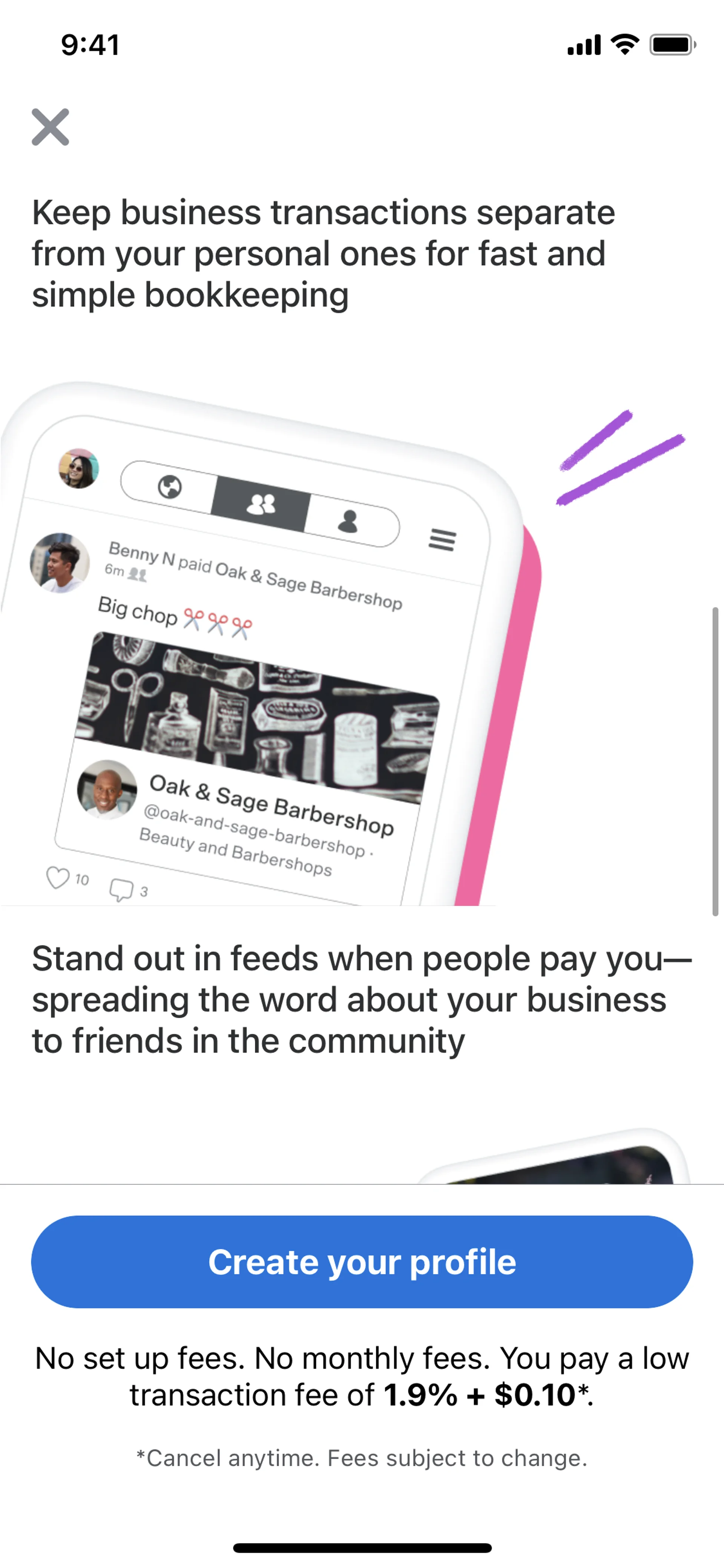
Task: Close the business profile intro screen
Action: (x=51, y=127)
